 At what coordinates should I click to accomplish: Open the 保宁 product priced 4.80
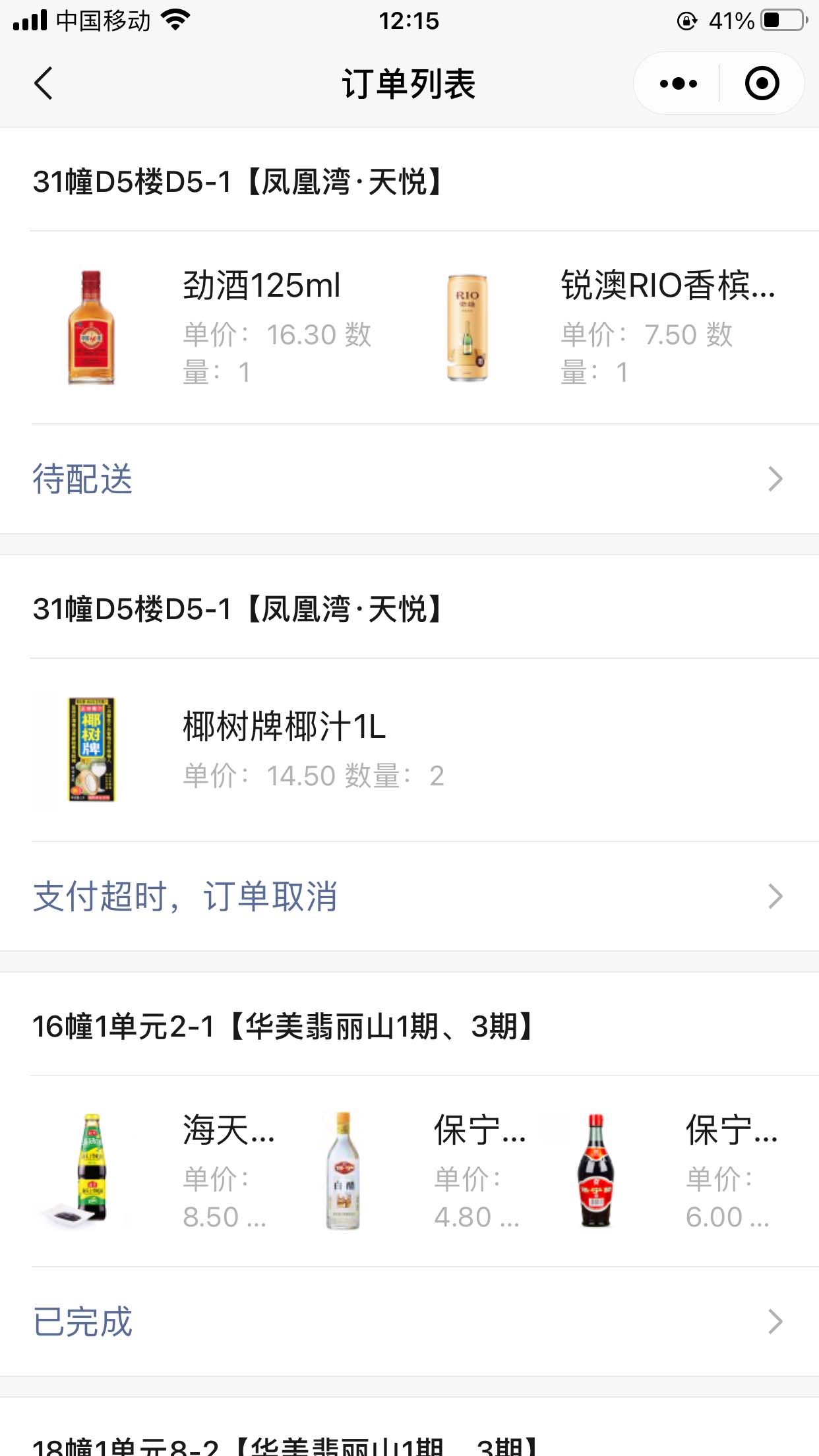pyautogui.click(x=422, y=1171)
